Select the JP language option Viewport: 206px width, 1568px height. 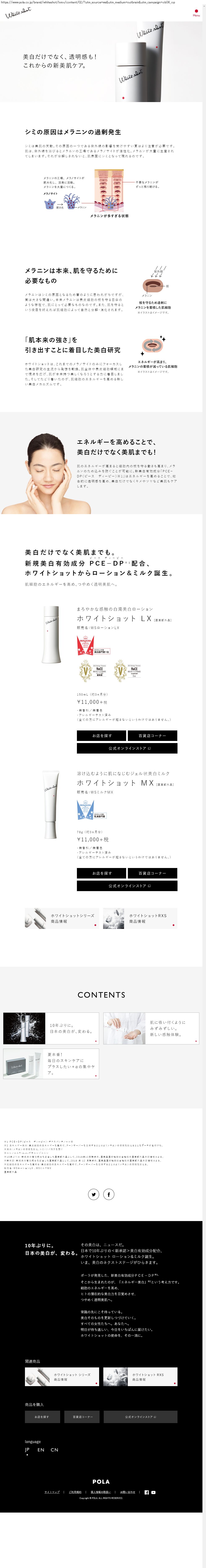tap(27, 1450)
